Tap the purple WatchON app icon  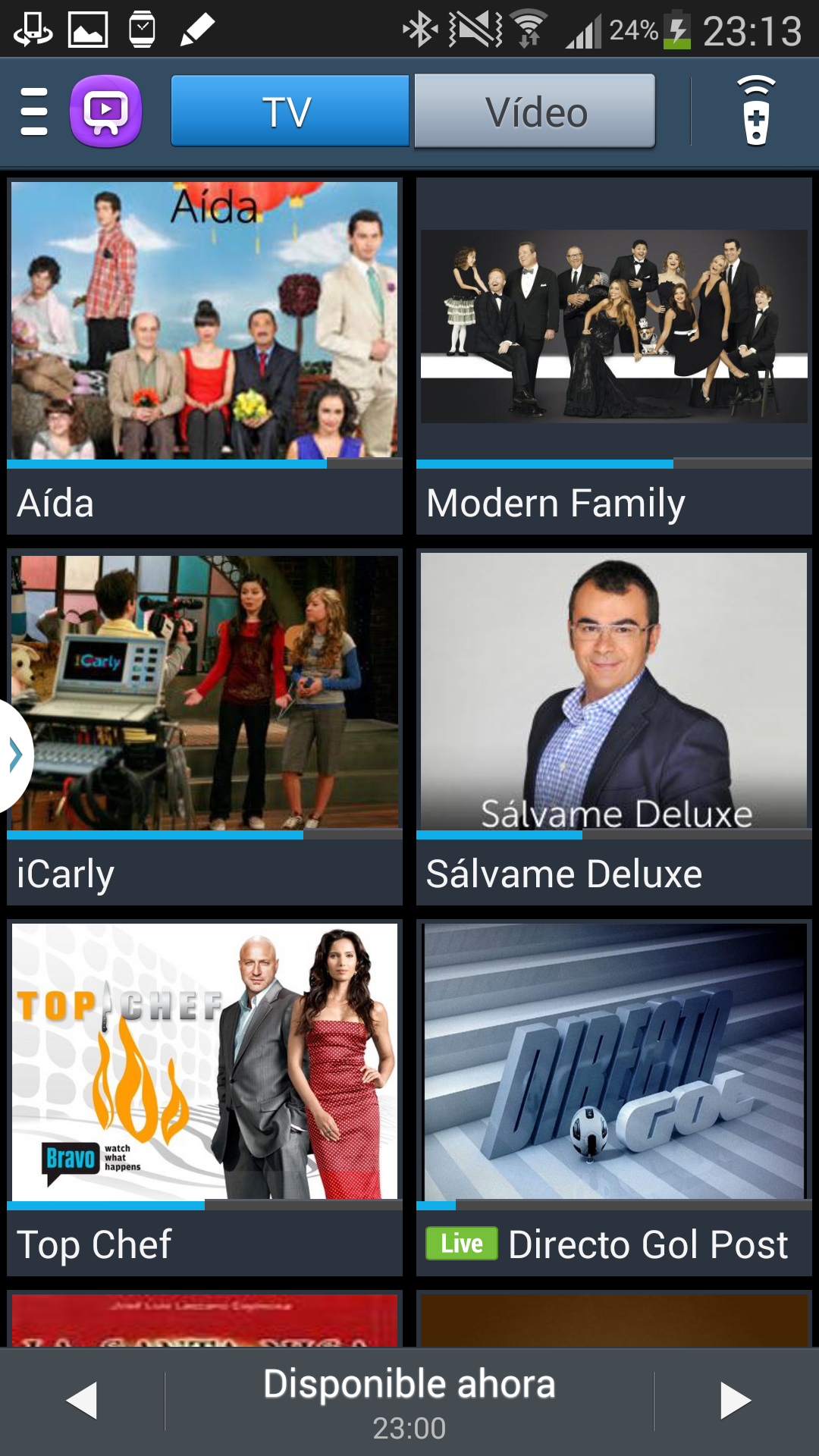point(106,111)
